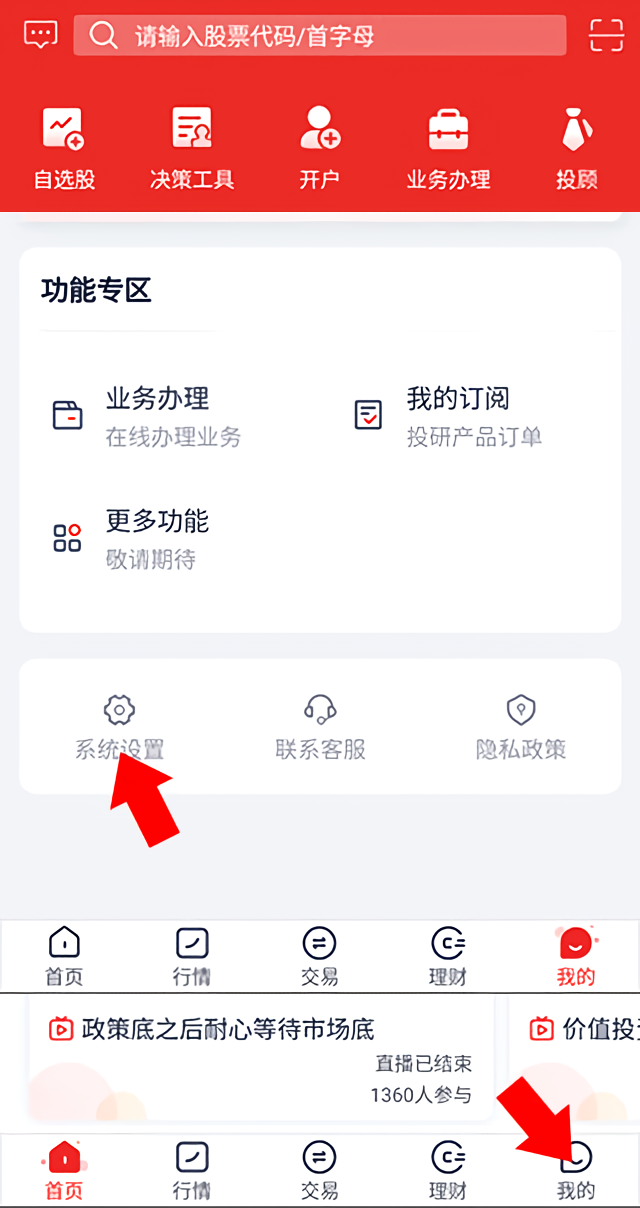This screenshot has width=640, height=1208.
Task: Open the 更多功能 entry
Action: (x=131, y=539)
